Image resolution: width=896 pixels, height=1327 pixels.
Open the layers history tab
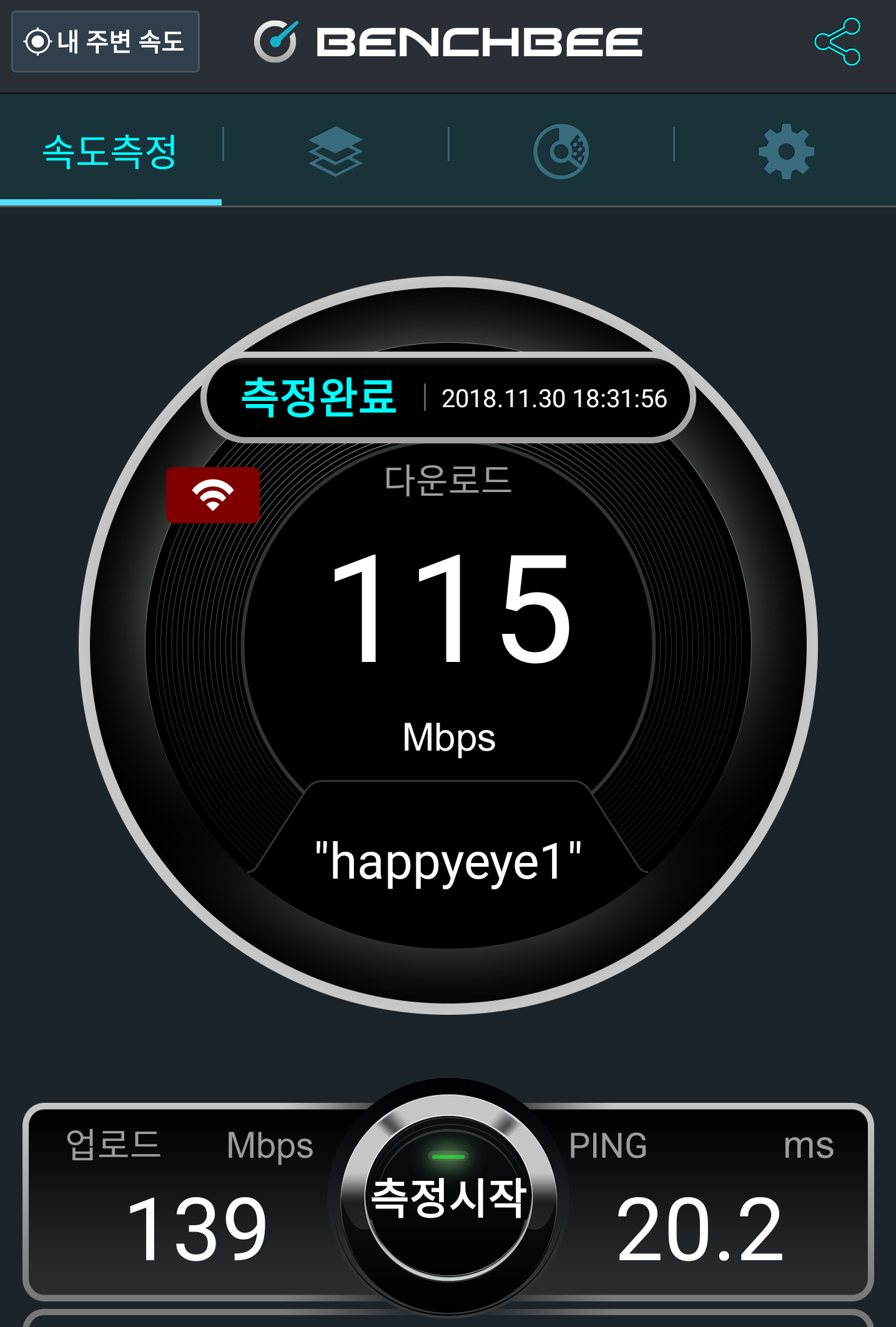335,152
